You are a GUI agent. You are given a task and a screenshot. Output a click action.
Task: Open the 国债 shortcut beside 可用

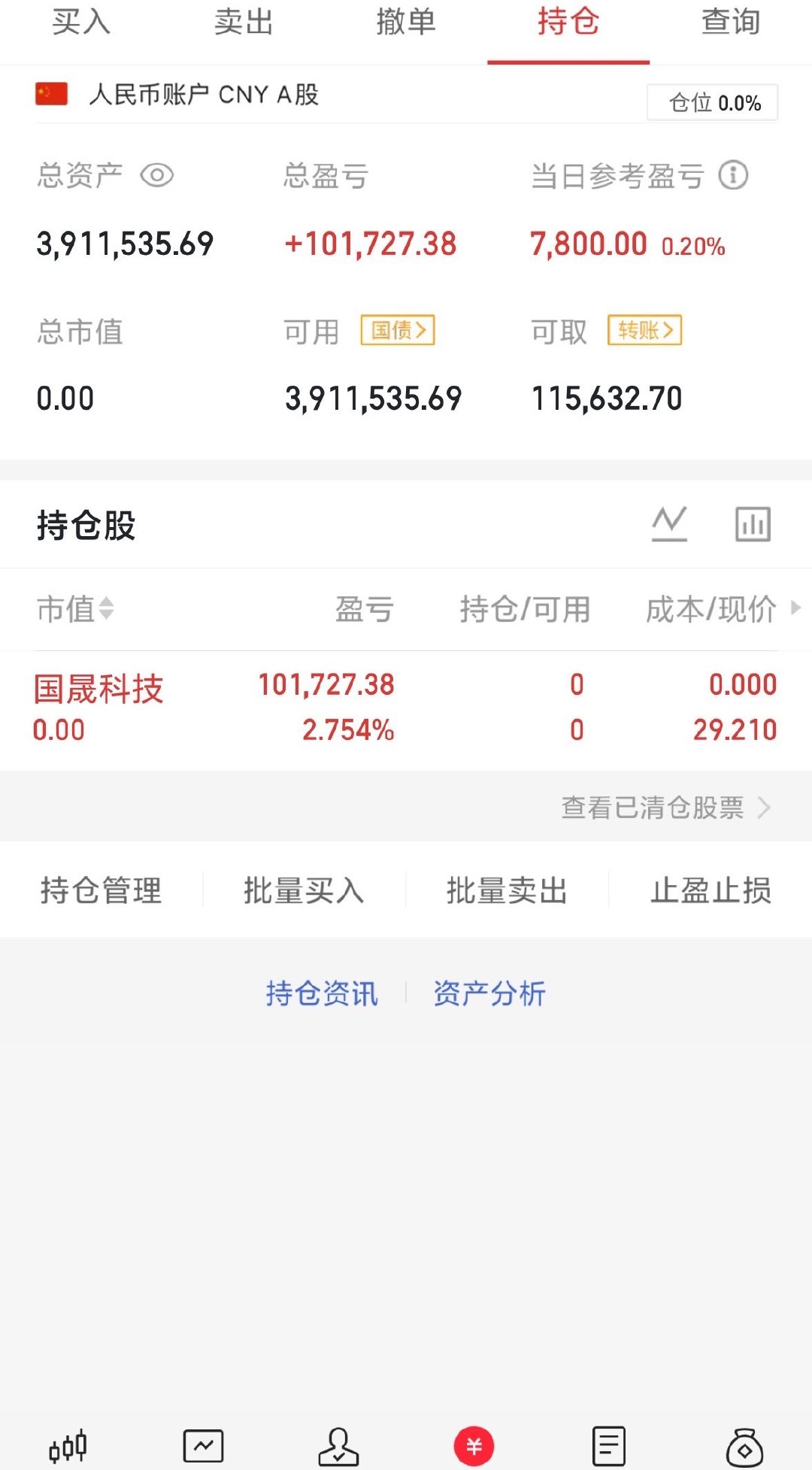[397, 331]
